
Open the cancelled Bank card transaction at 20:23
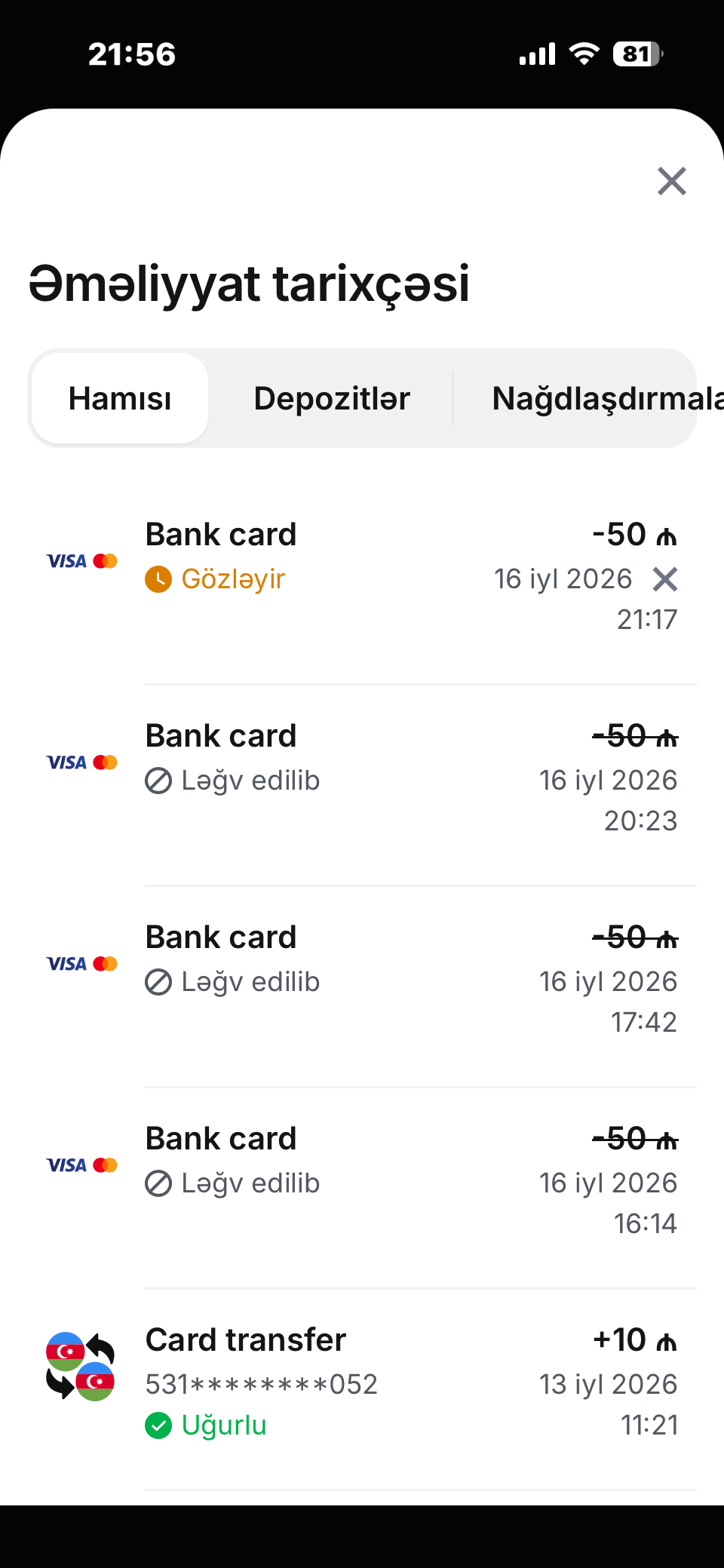tap(362, 778)
